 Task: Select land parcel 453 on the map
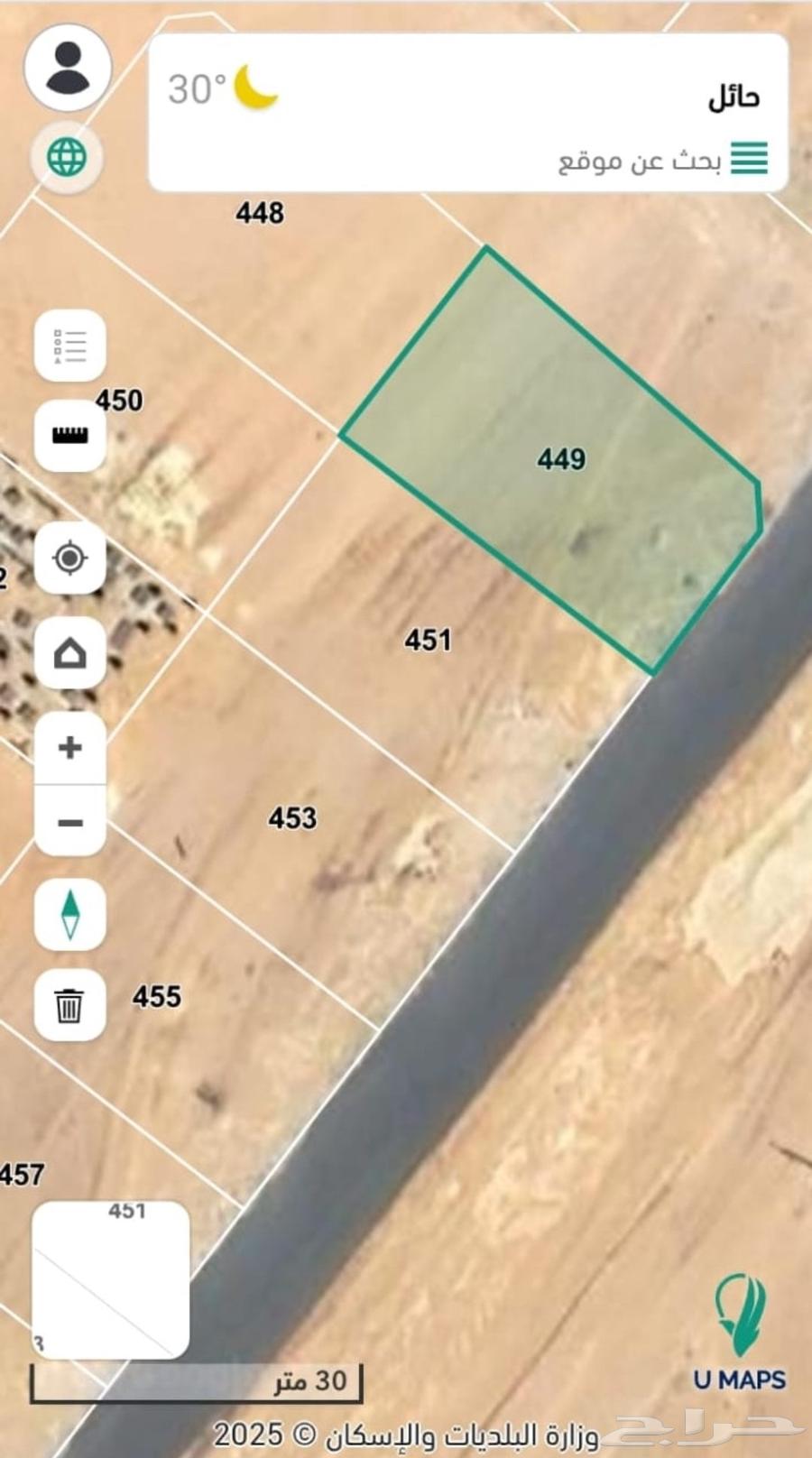click(292, 818)
